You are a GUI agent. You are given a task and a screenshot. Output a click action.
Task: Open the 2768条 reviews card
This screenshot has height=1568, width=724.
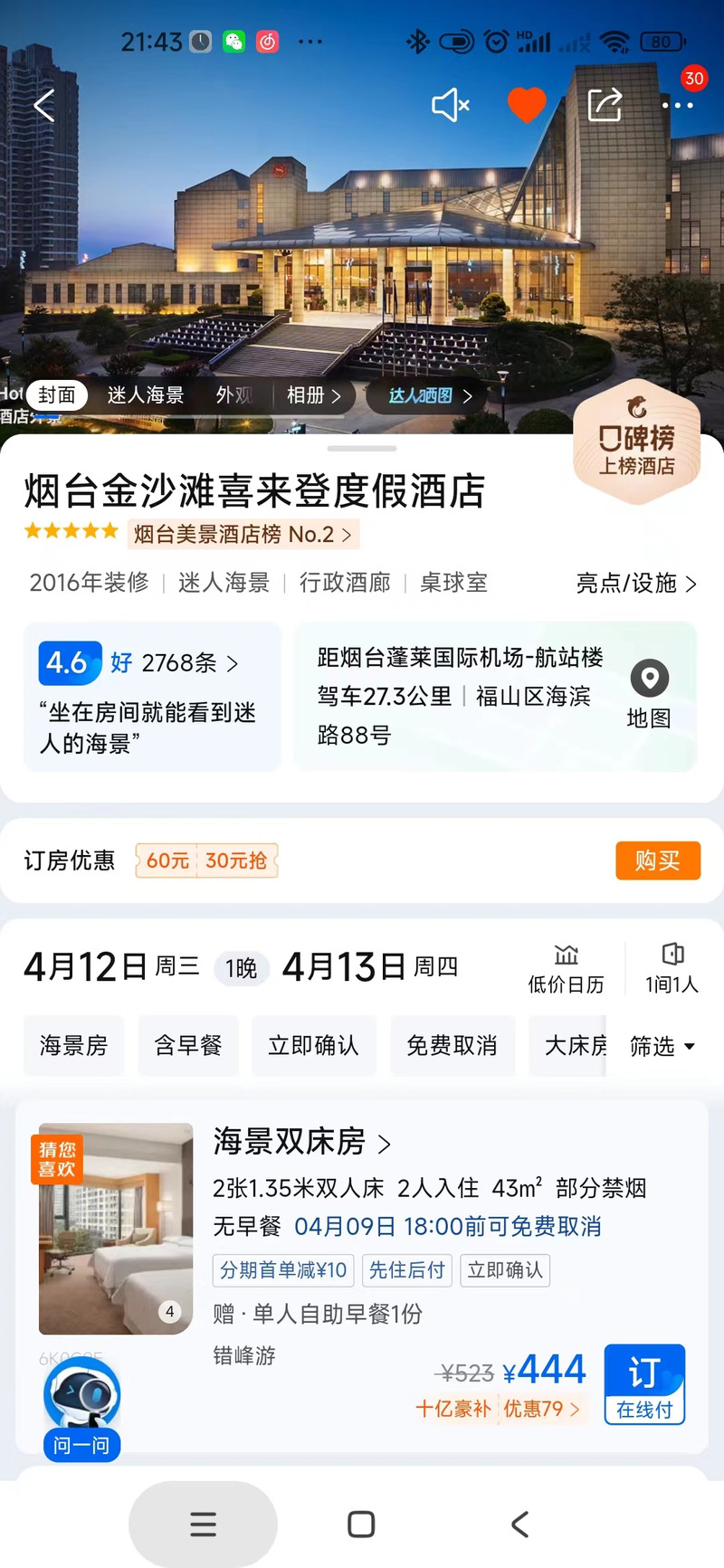coord(152,697)
